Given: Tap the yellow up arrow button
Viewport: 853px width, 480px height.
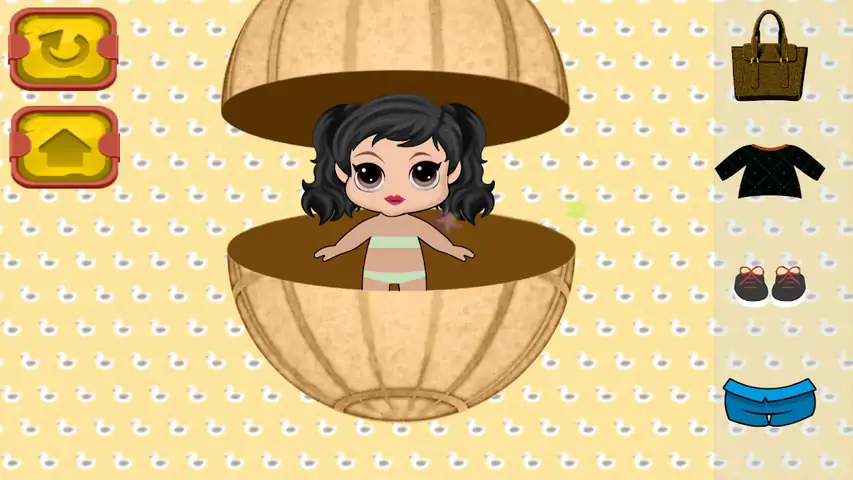Looking at the screenshot, I should coord(64,147).
